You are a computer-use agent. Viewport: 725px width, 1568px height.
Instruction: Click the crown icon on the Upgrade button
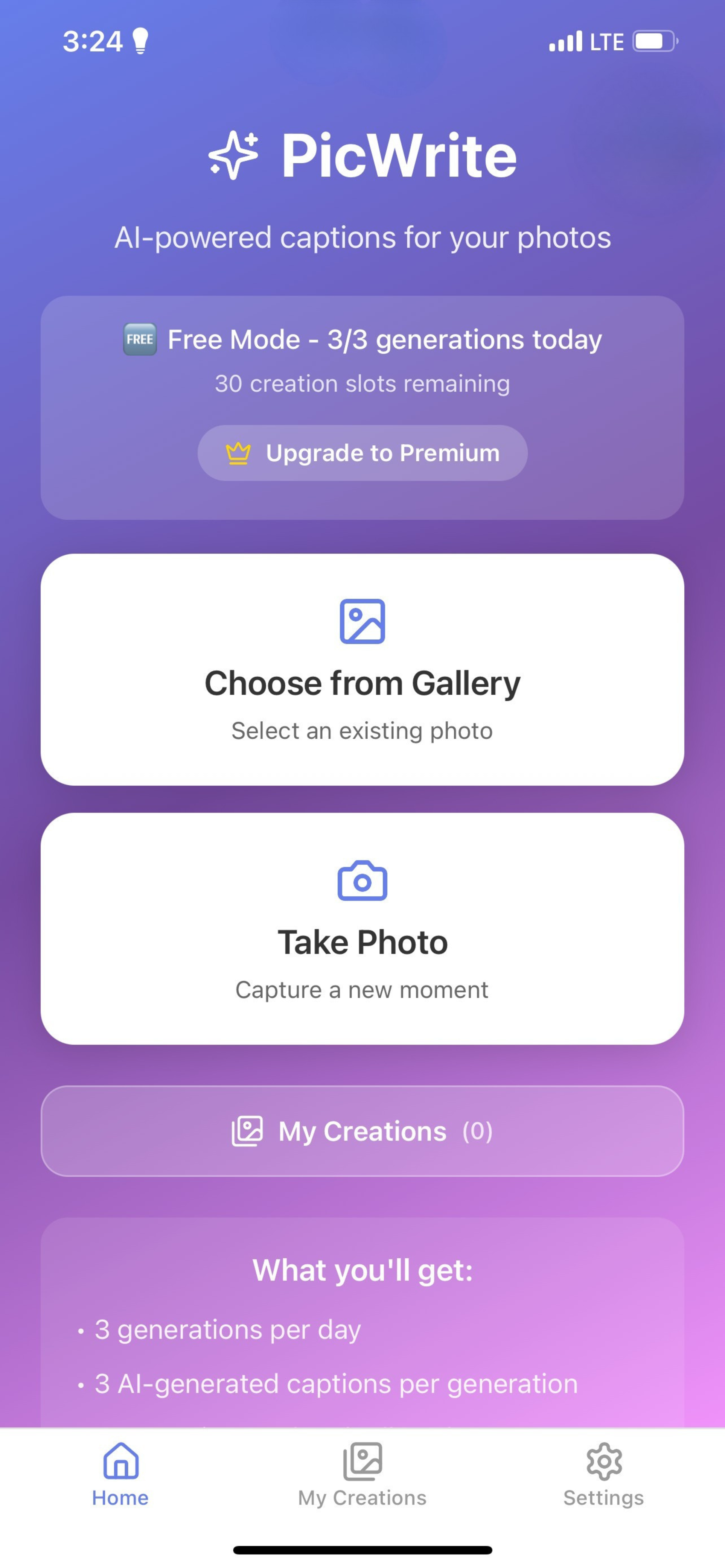coord(240,452)
